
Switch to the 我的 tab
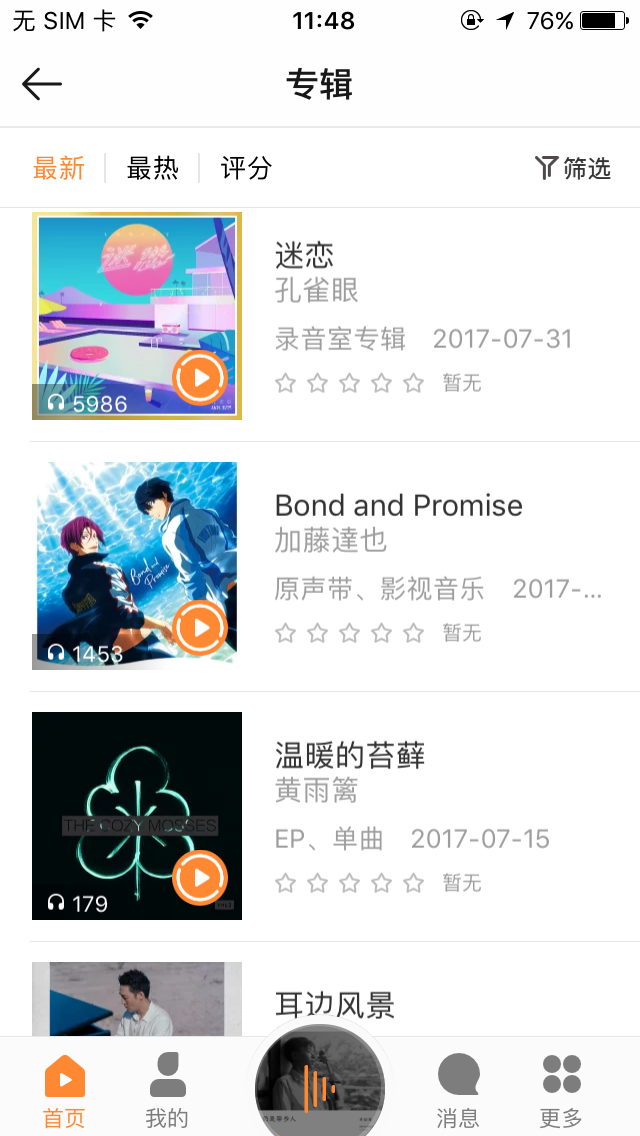(167, 1090)
